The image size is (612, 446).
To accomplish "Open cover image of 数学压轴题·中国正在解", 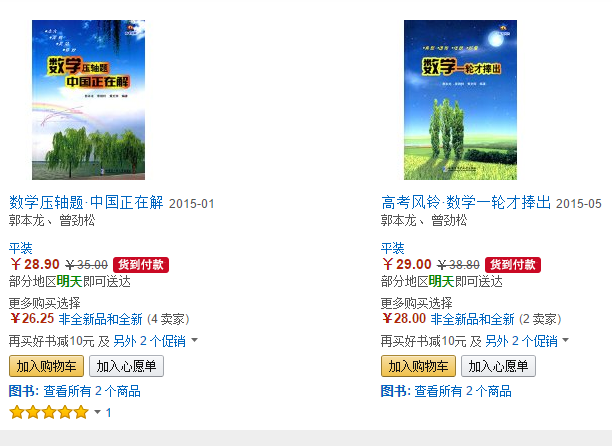I will (x=88, y=99).
